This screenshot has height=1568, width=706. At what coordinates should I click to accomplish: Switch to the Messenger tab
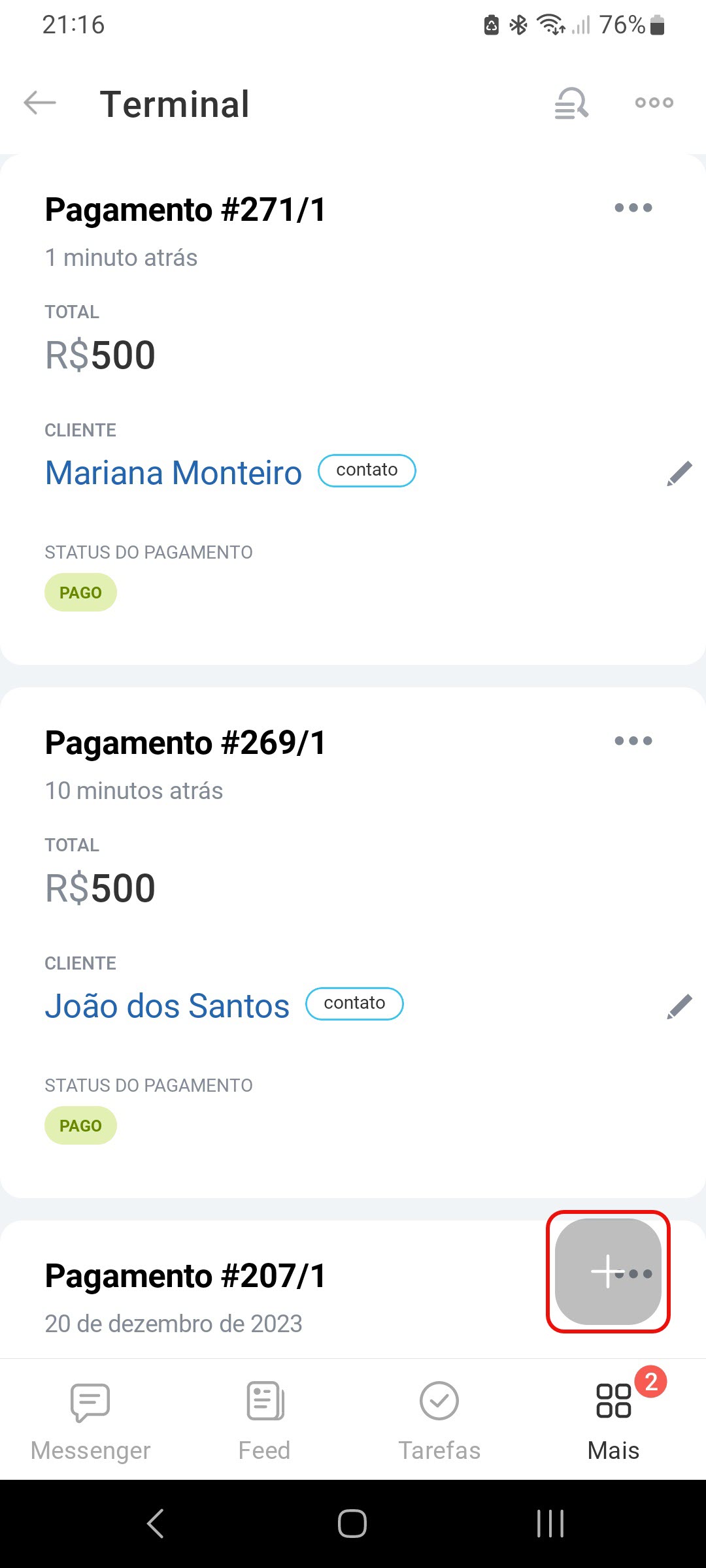(x=90, y=1420)
